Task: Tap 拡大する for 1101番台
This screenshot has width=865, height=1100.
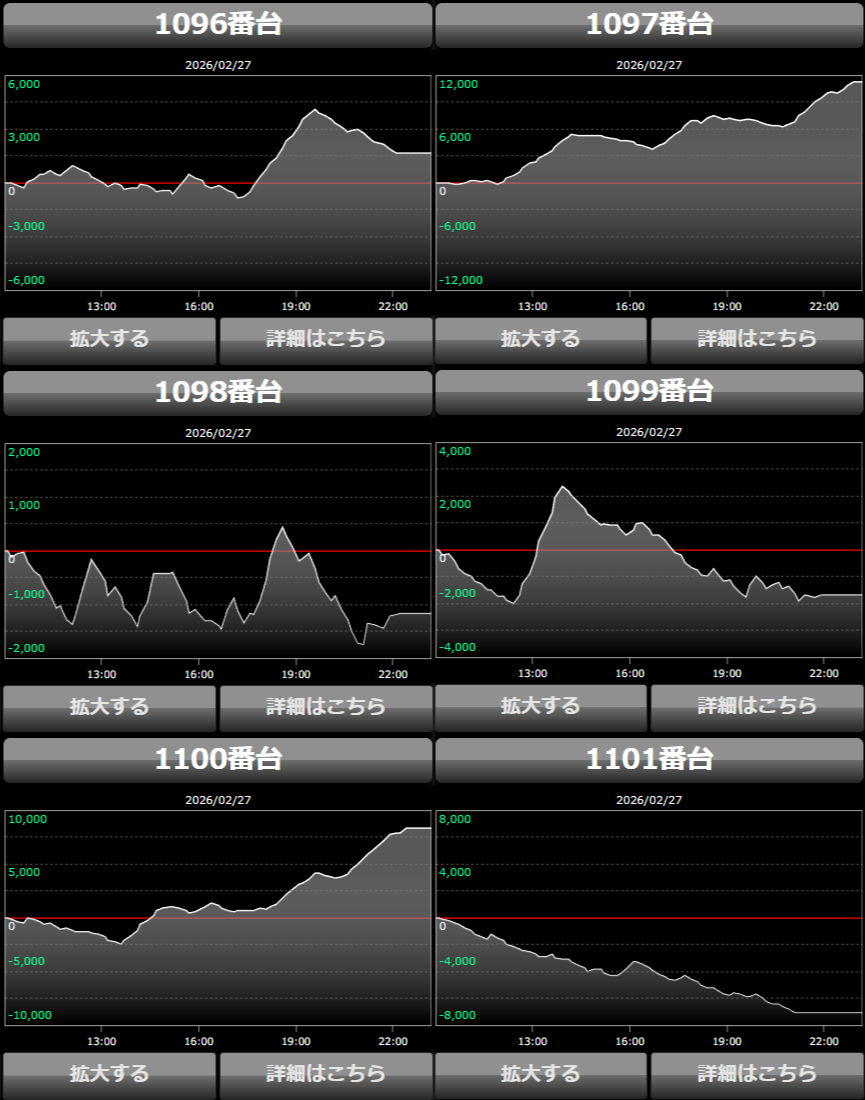Action: pos(540,1075)
